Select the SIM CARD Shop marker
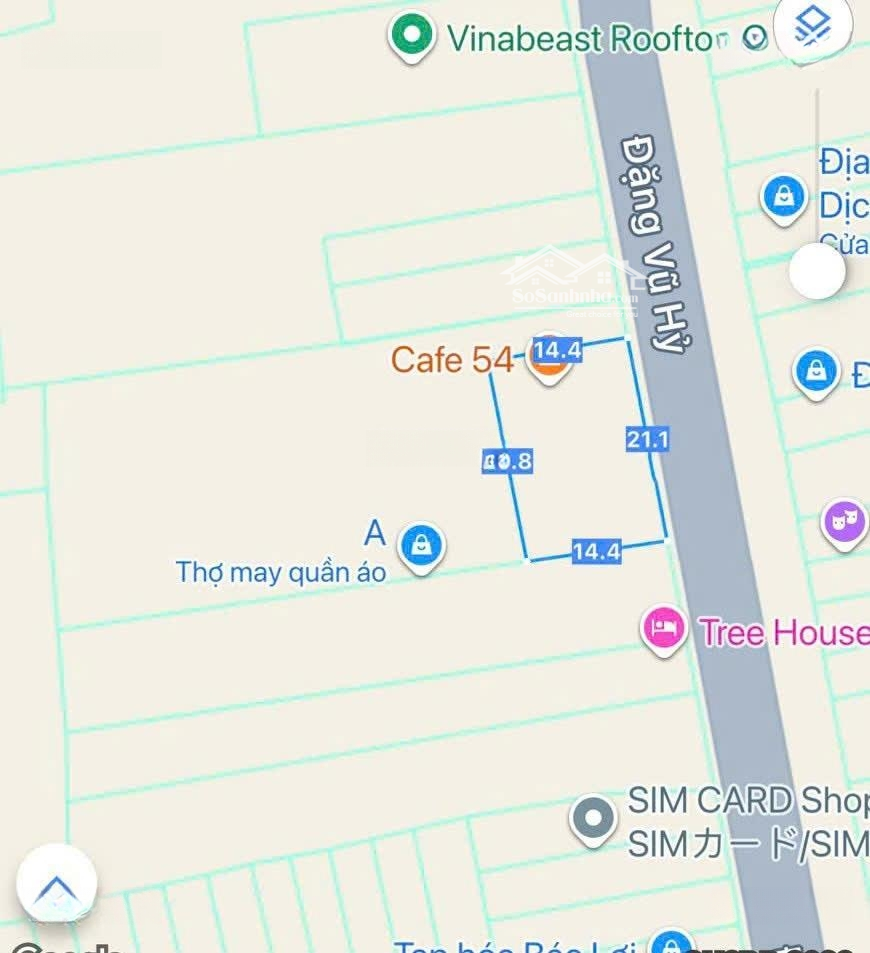 click(593, 819)
